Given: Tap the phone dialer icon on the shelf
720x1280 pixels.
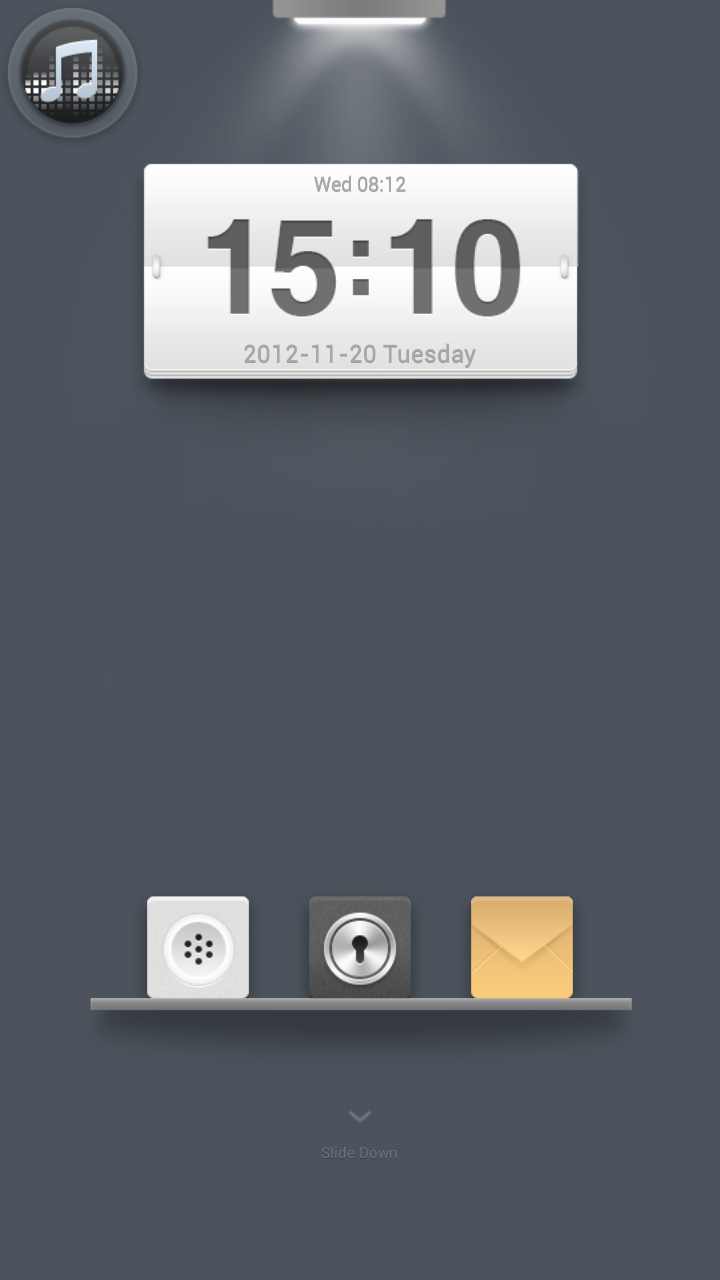Looking at the screenshot, I should [198, 947].
